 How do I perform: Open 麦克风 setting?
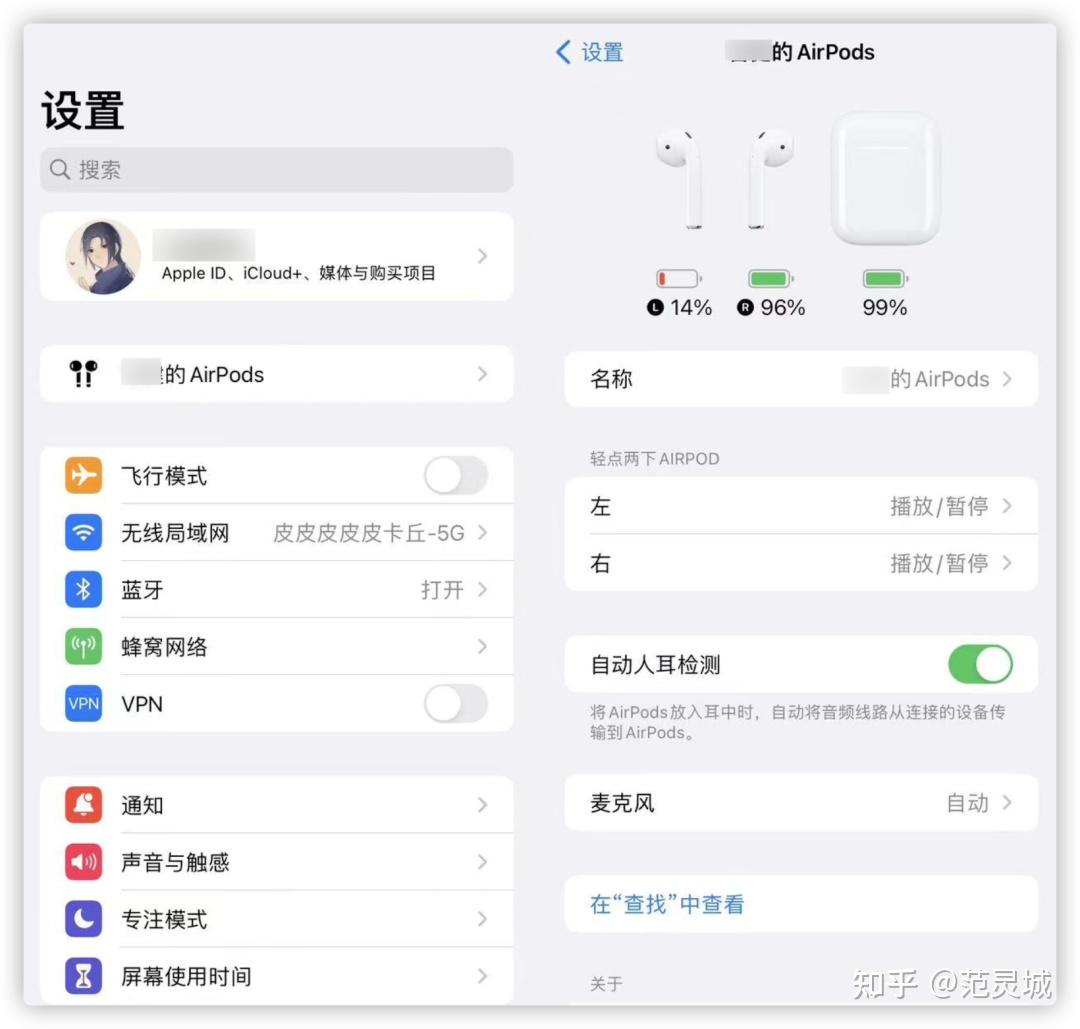[800, 803]
